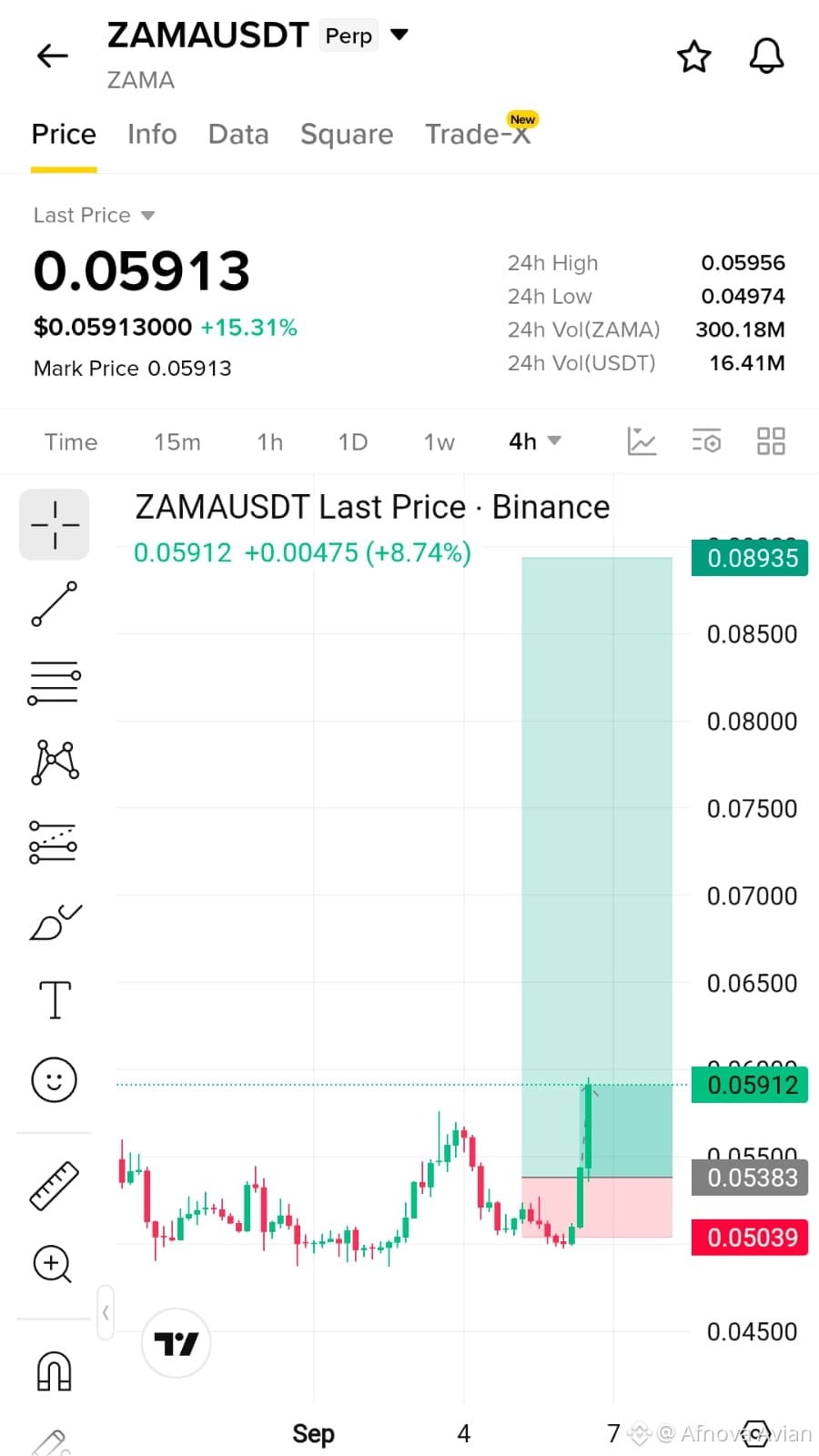Go back using the arrow
This screenshot has width=819, height=1456.
tap(52, 56)
